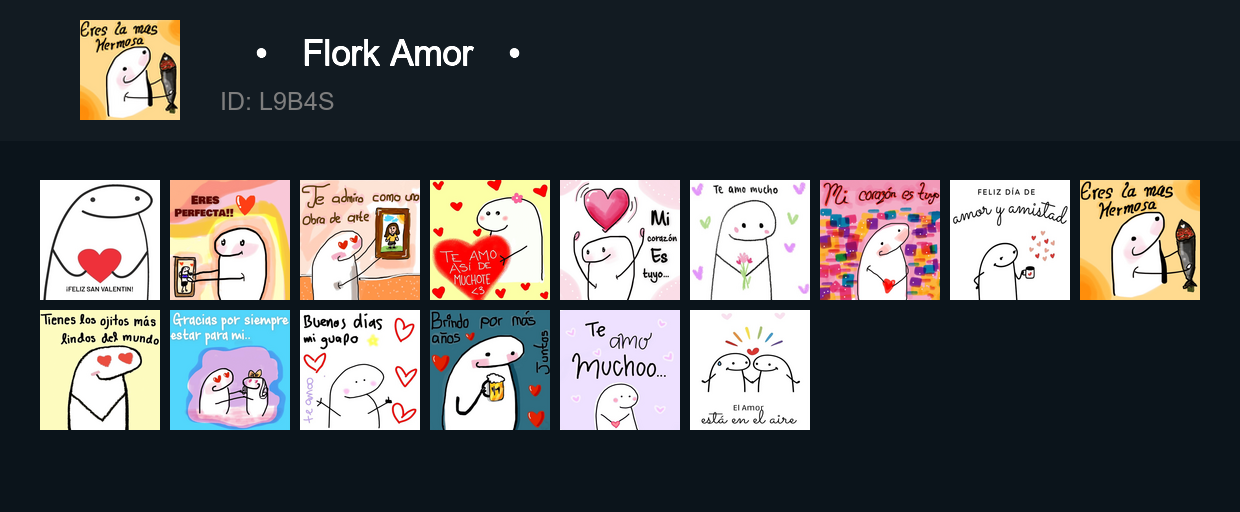Select the Feliz día de amor y amistad sticker
This screenshot has height=512, width=1240.
pyautogui.click(x=1010, y=240)
